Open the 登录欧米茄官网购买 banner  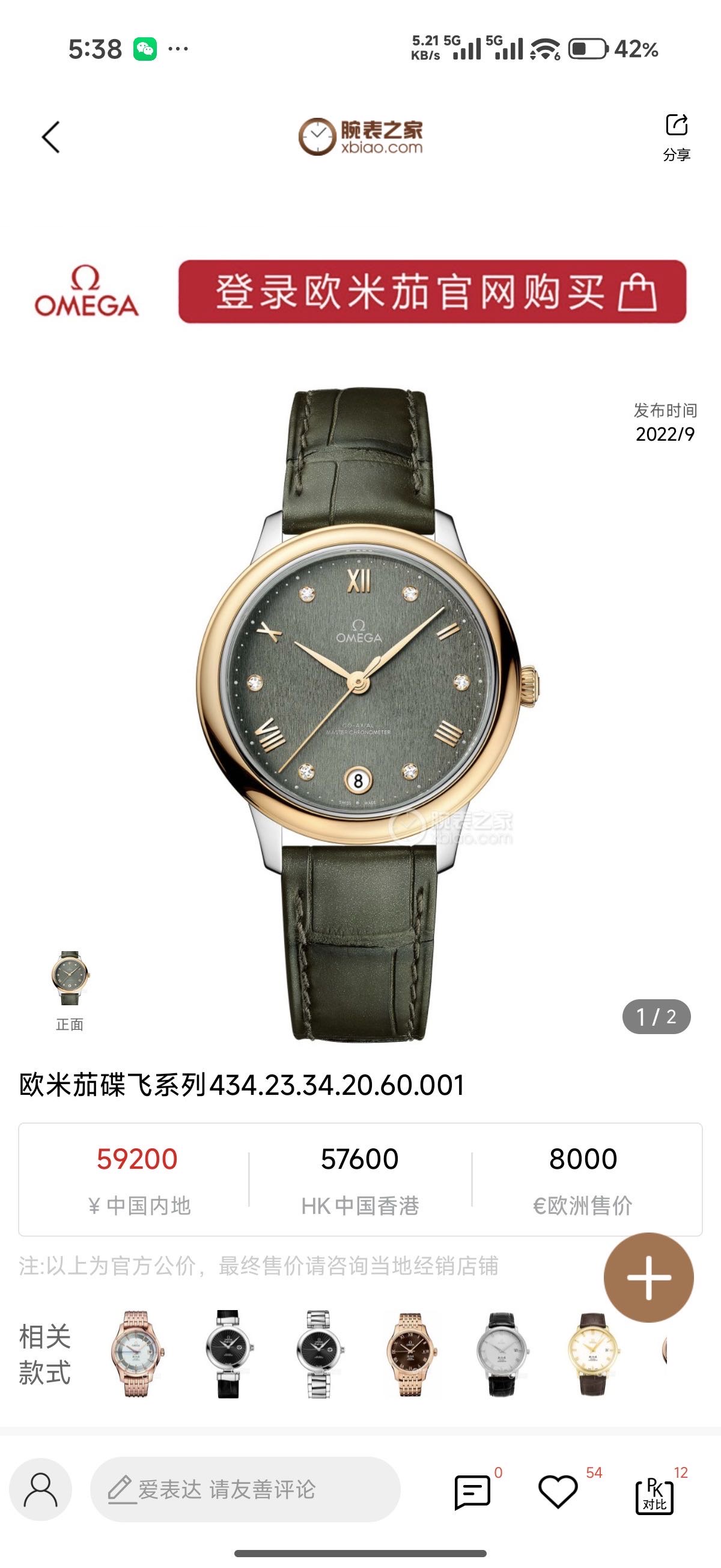pyautogui.click(x=432, y=292)
